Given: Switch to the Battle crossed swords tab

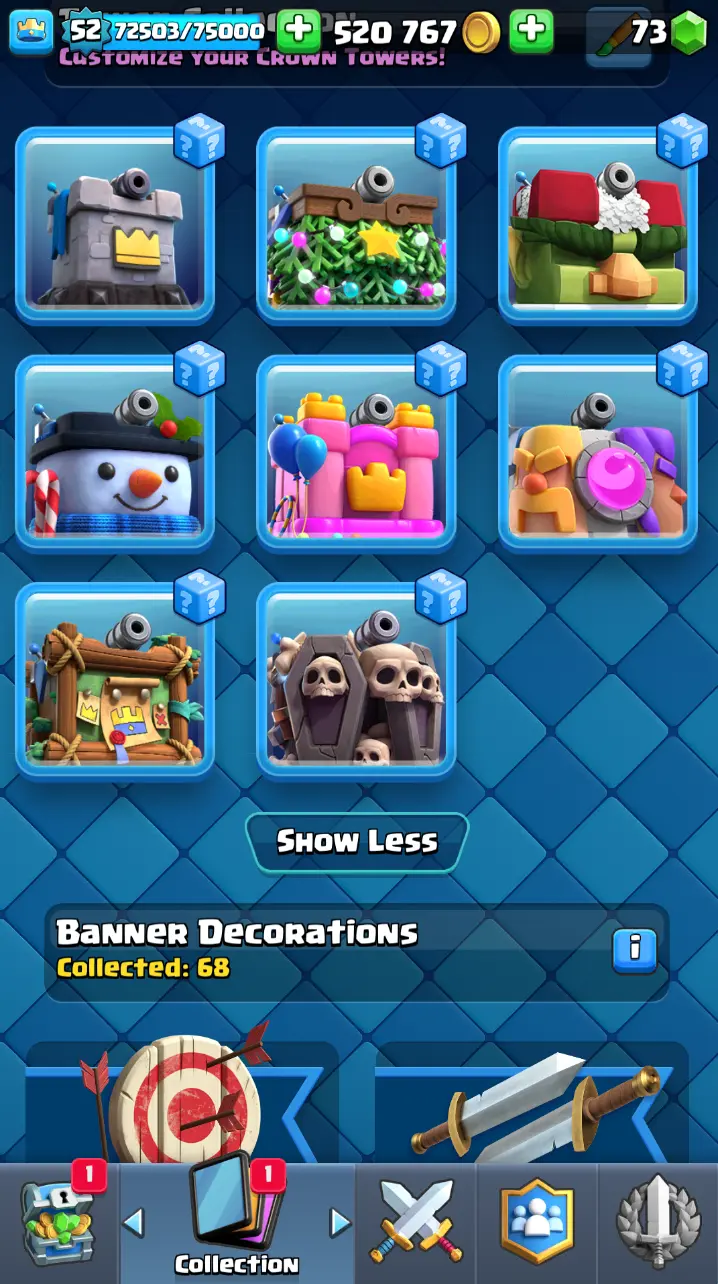Looking at the screenshot, I should pos(416,1223).
